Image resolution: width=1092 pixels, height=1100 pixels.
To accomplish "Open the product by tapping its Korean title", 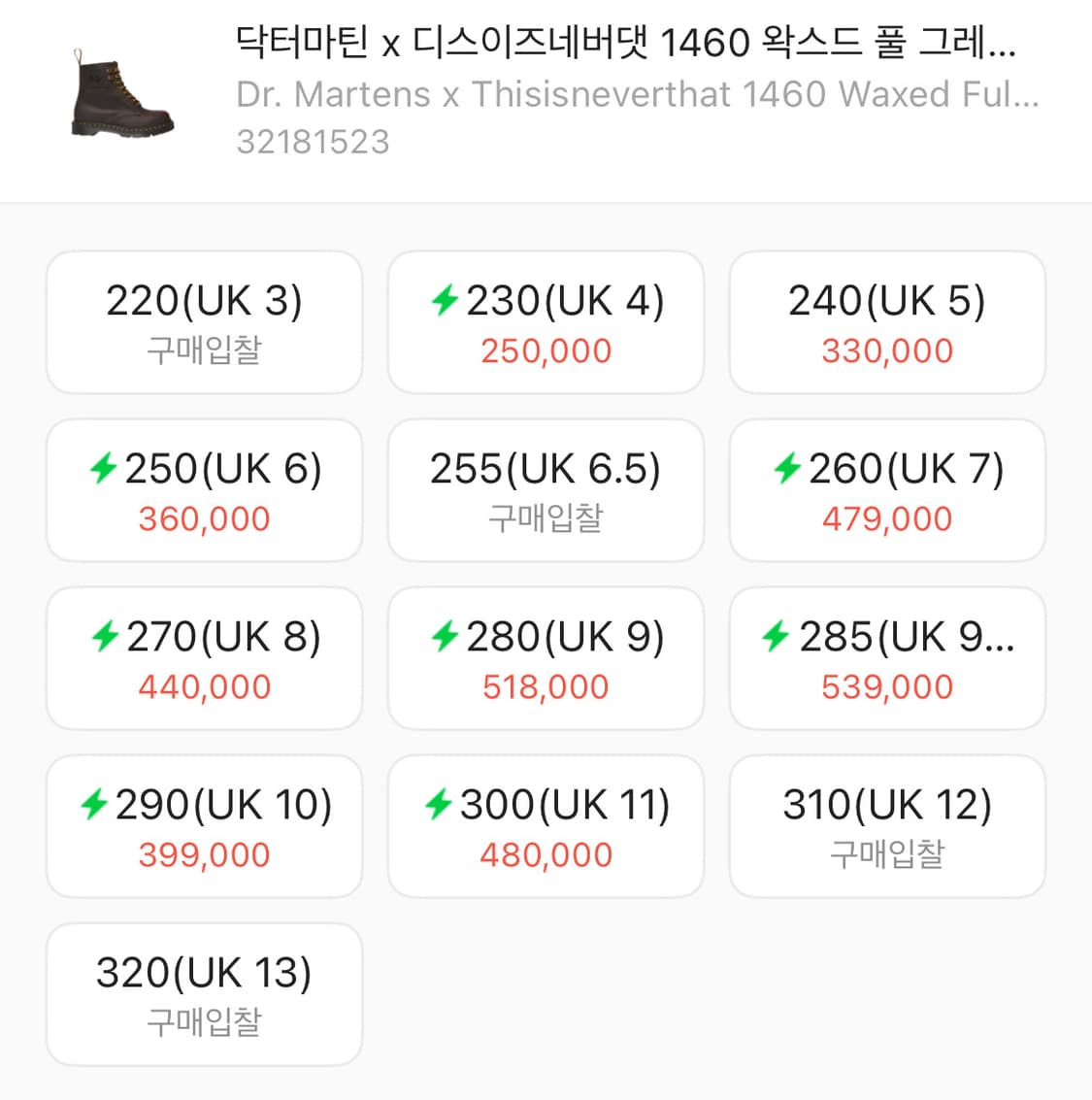I will (626, 45).
